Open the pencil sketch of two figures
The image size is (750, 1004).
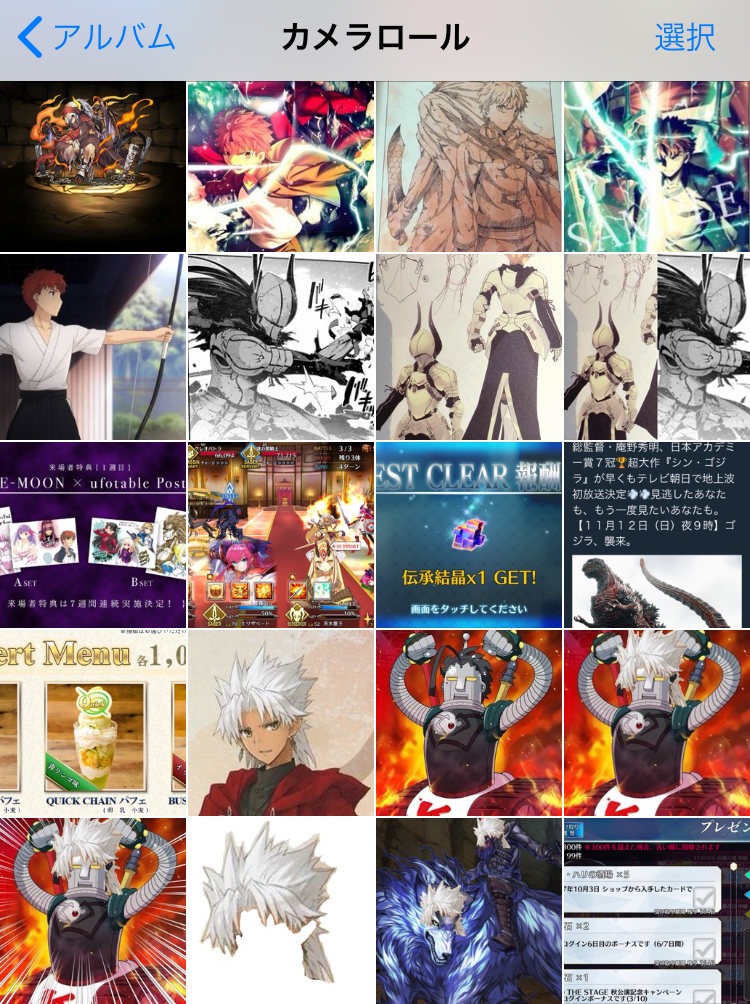coord(468,166)
